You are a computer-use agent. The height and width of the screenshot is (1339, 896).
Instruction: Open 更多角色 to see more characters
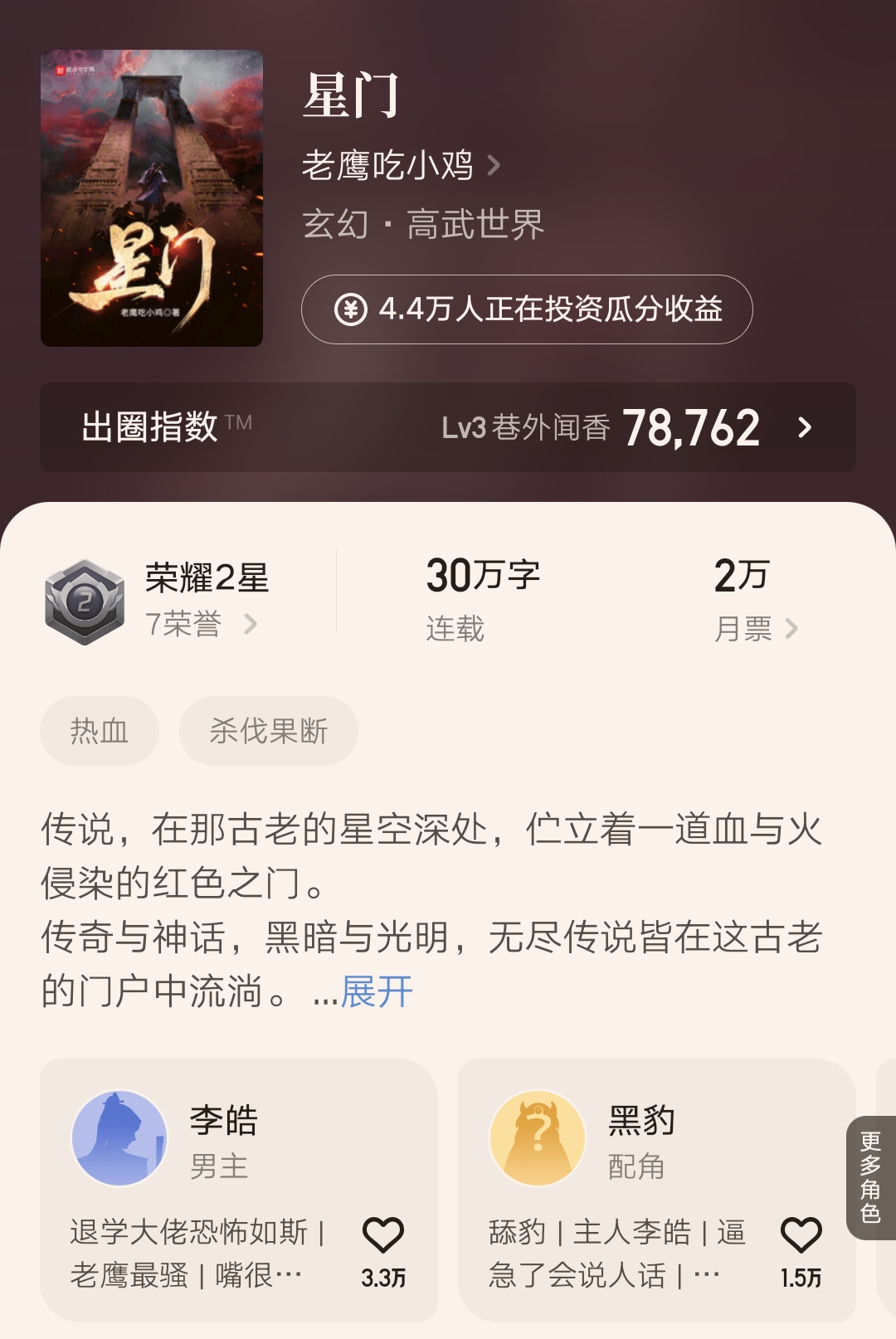870,1177
